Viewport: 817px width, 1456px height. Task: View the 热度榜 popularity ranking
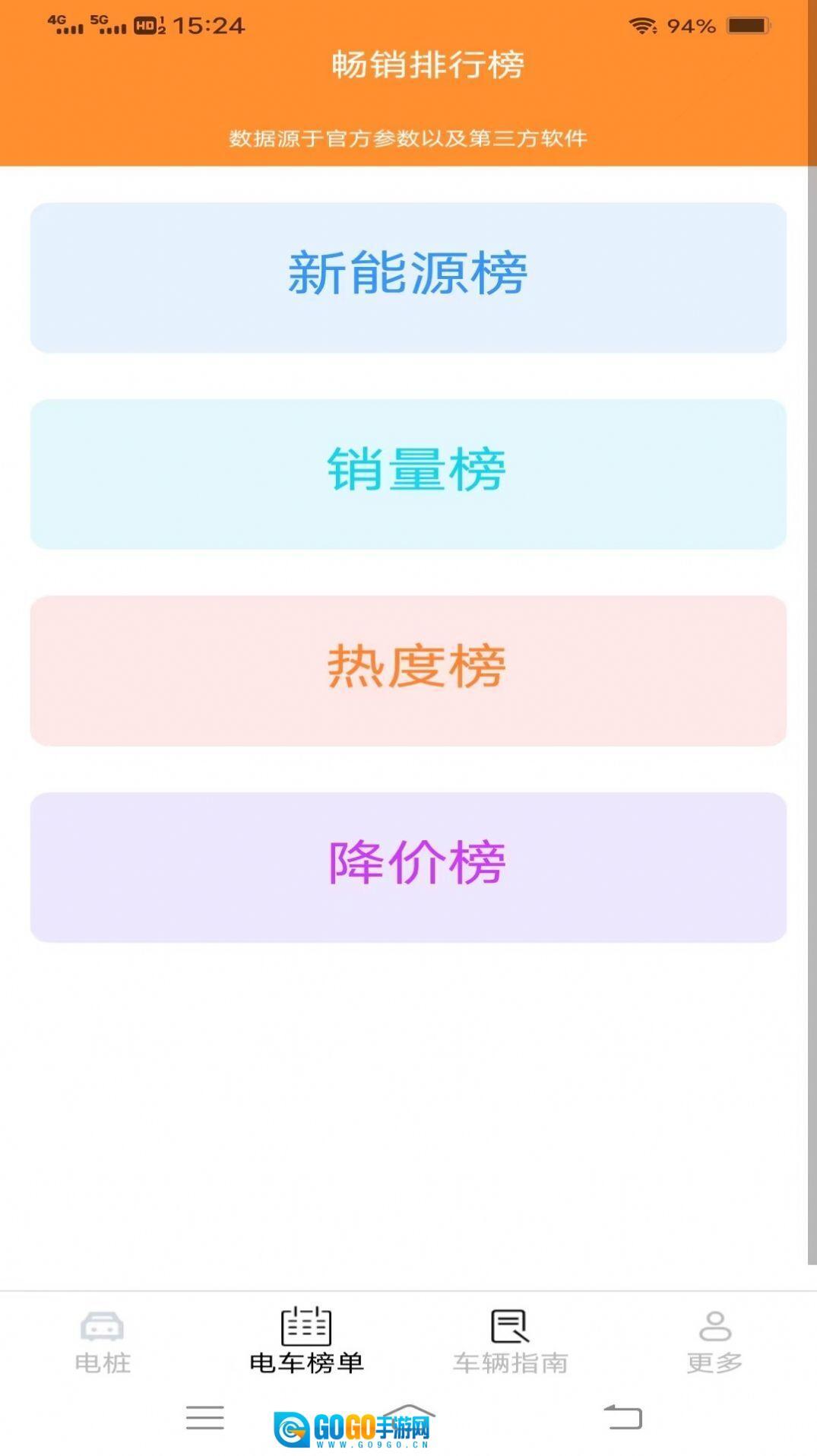[x=408, y=671]
